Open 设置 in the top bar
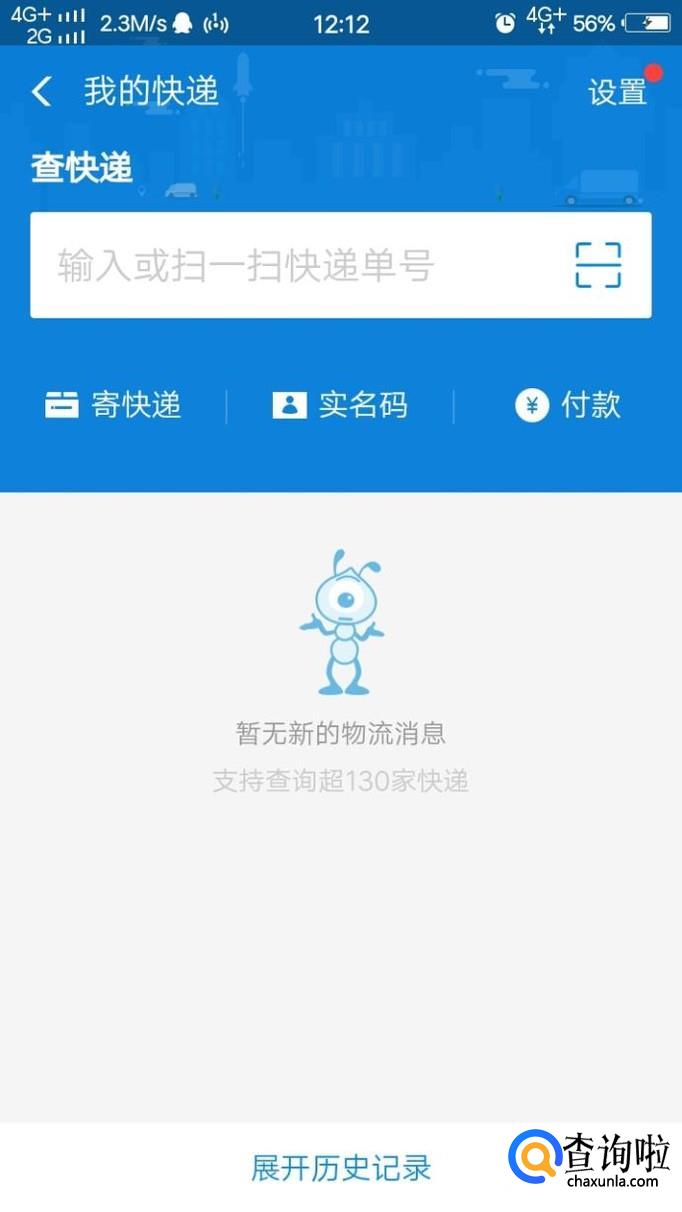 (x=617, y=92)
